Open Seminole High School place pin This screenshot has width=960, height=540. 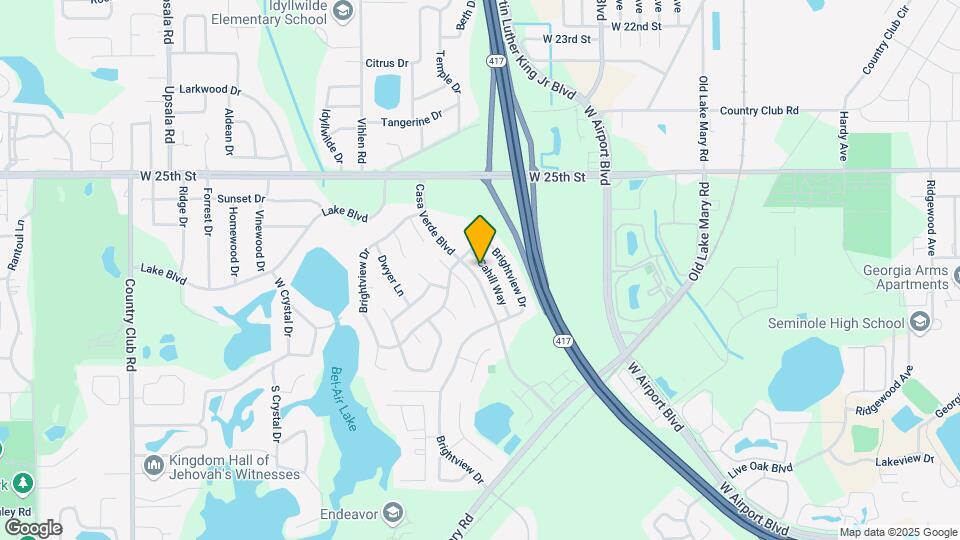pos(920,323)
